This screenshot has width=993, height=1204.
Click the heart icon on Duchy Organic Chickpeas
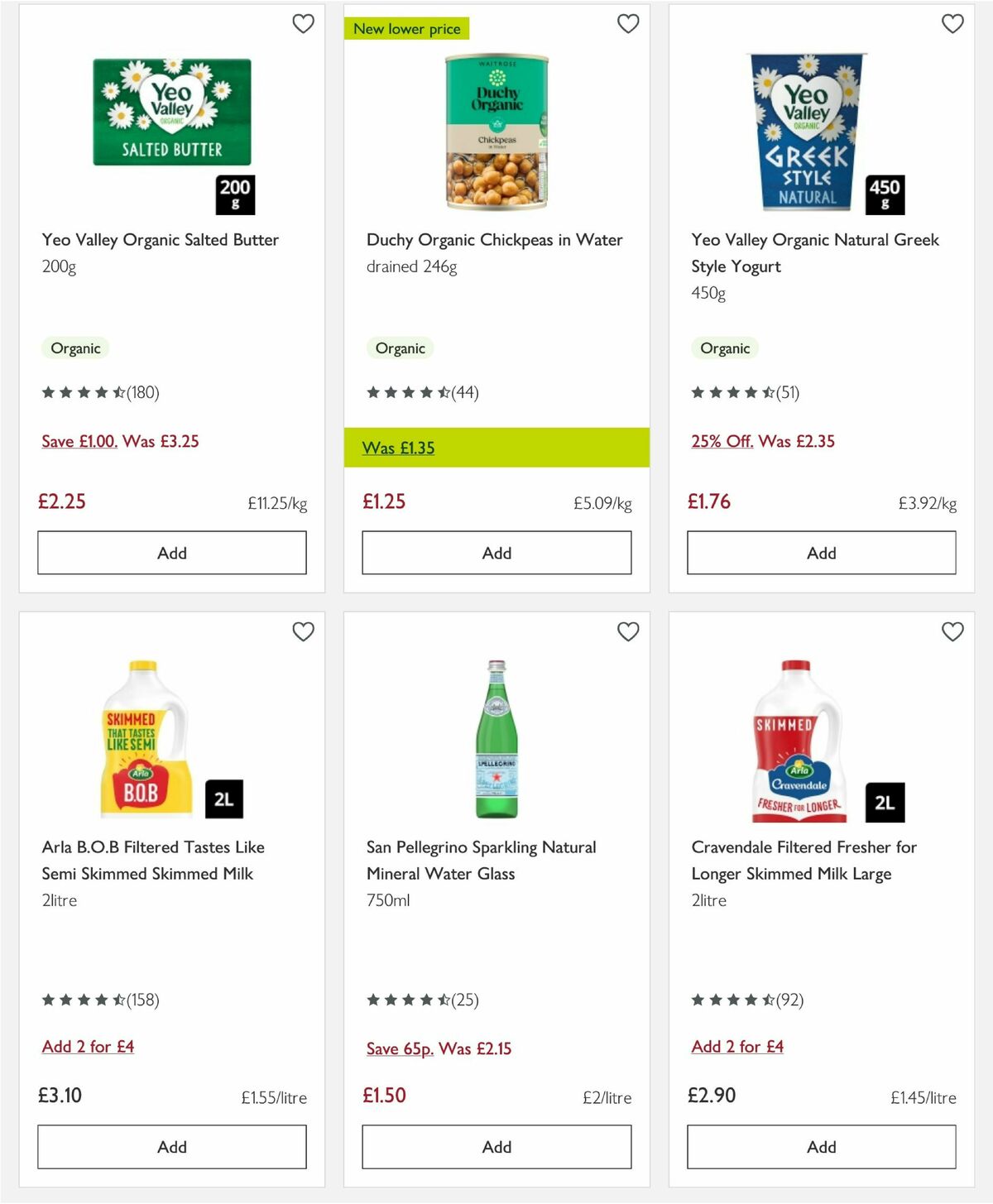tap(628, 24)
